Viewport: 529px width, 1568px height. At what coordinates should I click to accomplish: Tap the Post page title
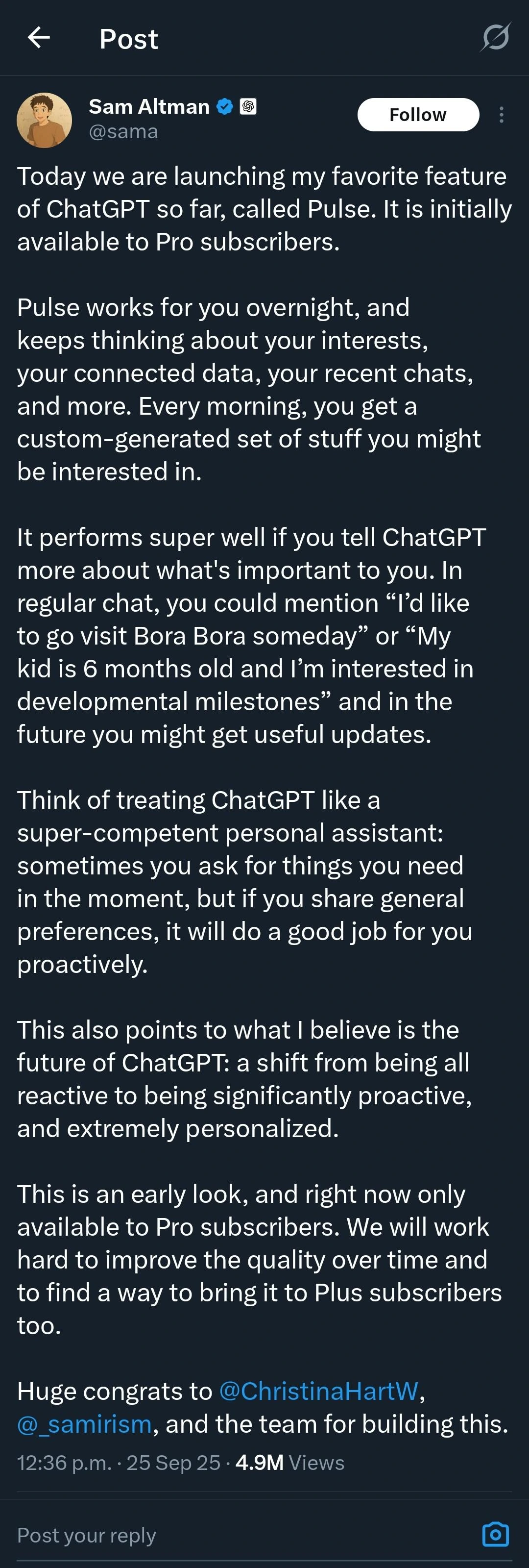[x=128, y=38]
